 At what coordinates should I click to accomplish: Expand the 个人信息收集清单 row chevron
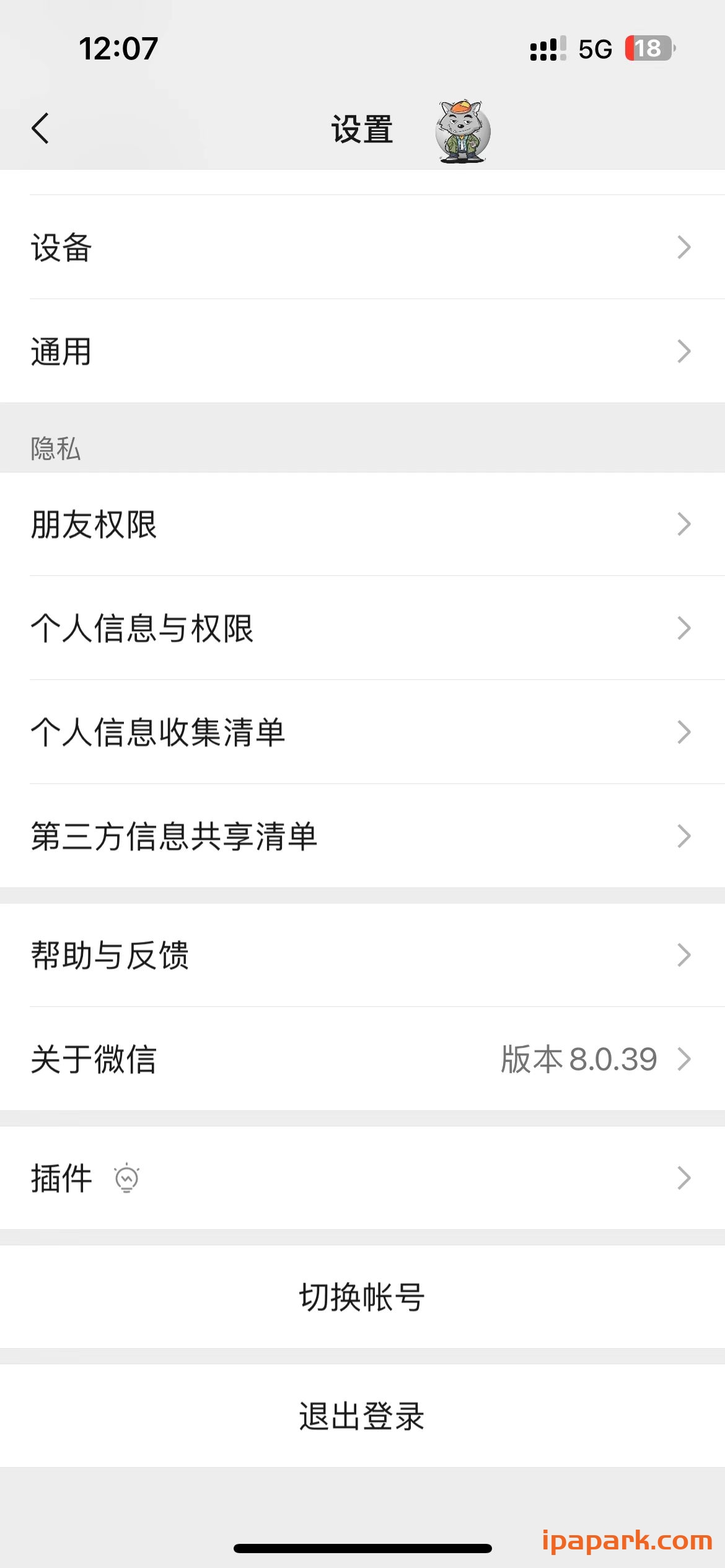point(684,732)
